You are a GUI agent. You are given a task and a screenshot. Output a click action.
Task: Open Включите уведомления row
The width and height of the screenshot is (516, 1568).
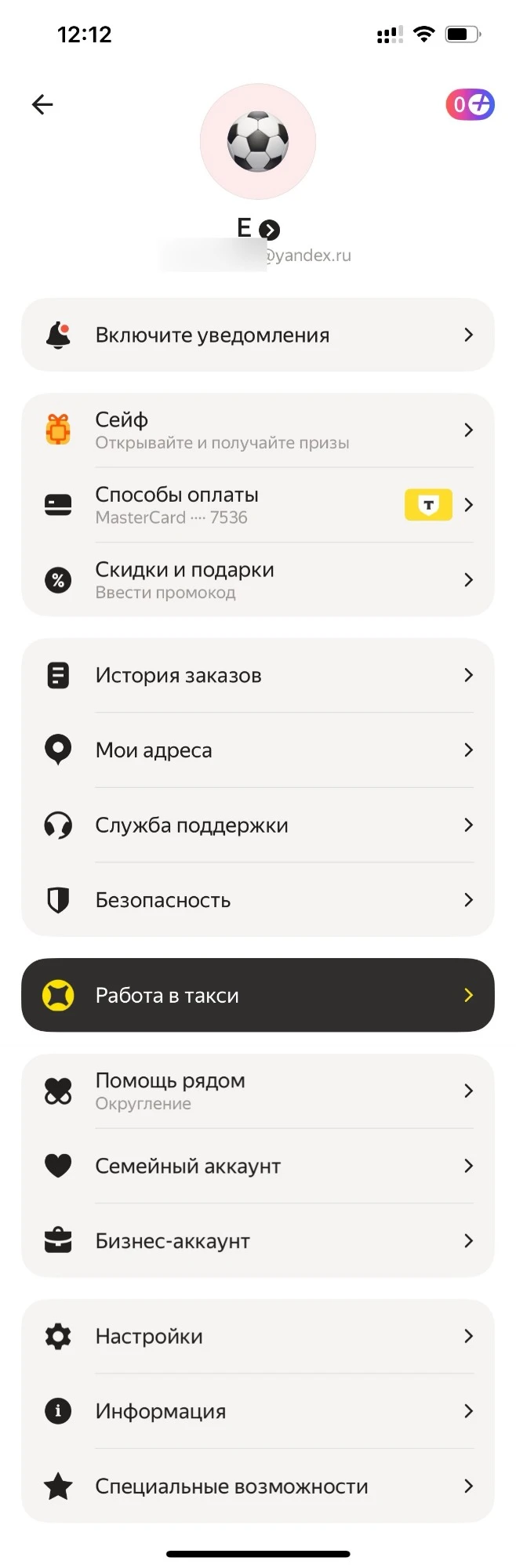258,335
